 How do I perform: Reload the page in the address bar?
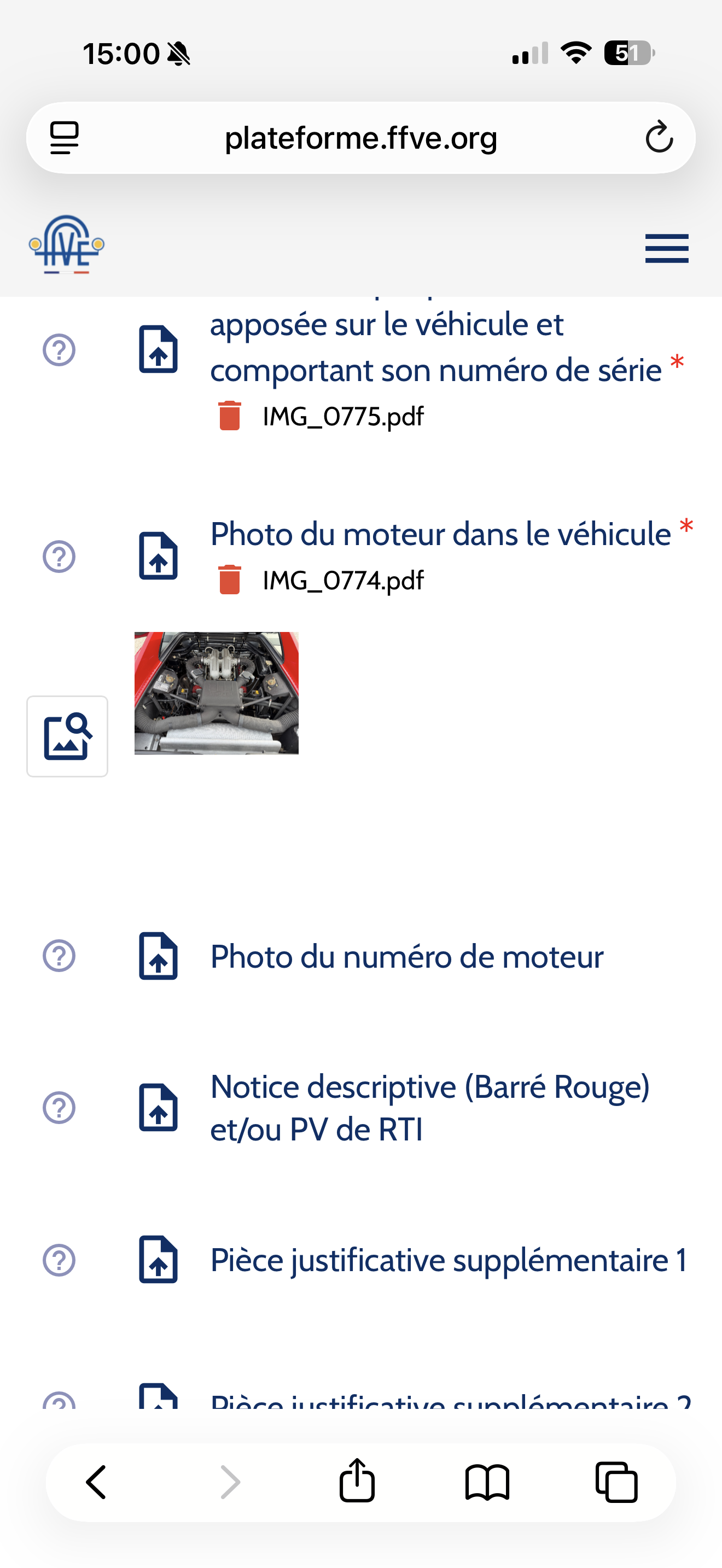tap(659, 138)
